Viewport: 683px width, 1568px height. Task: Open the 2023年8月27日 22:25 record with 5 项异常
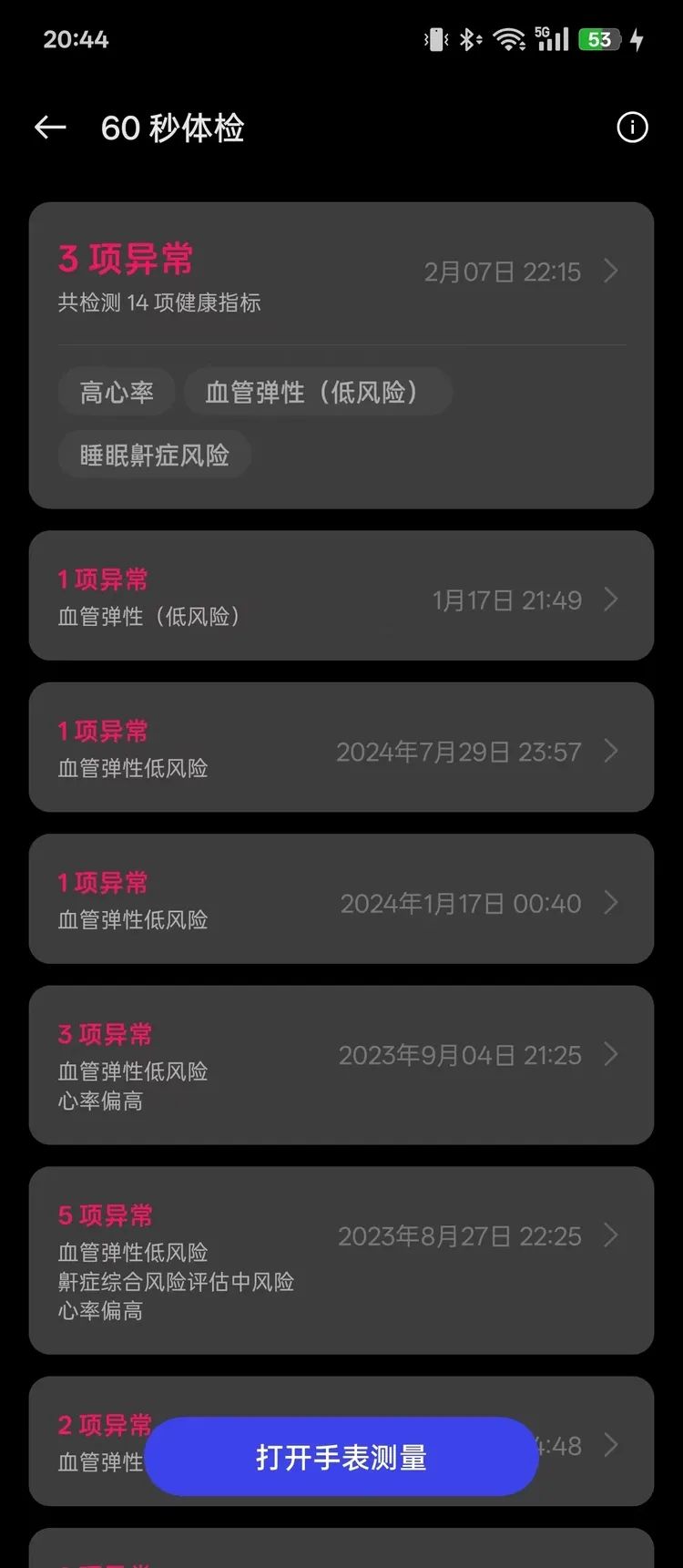(x=341, y=1260)
